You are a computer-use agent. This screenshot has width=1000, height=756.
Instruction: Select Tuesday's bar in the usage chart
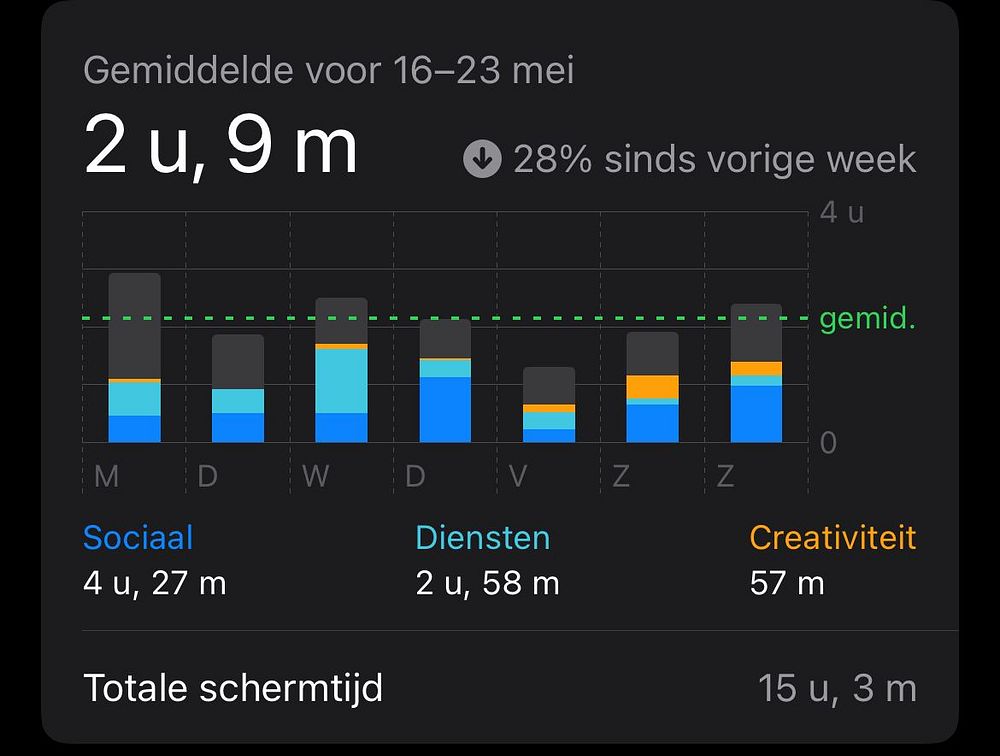[x=238, y=389]
